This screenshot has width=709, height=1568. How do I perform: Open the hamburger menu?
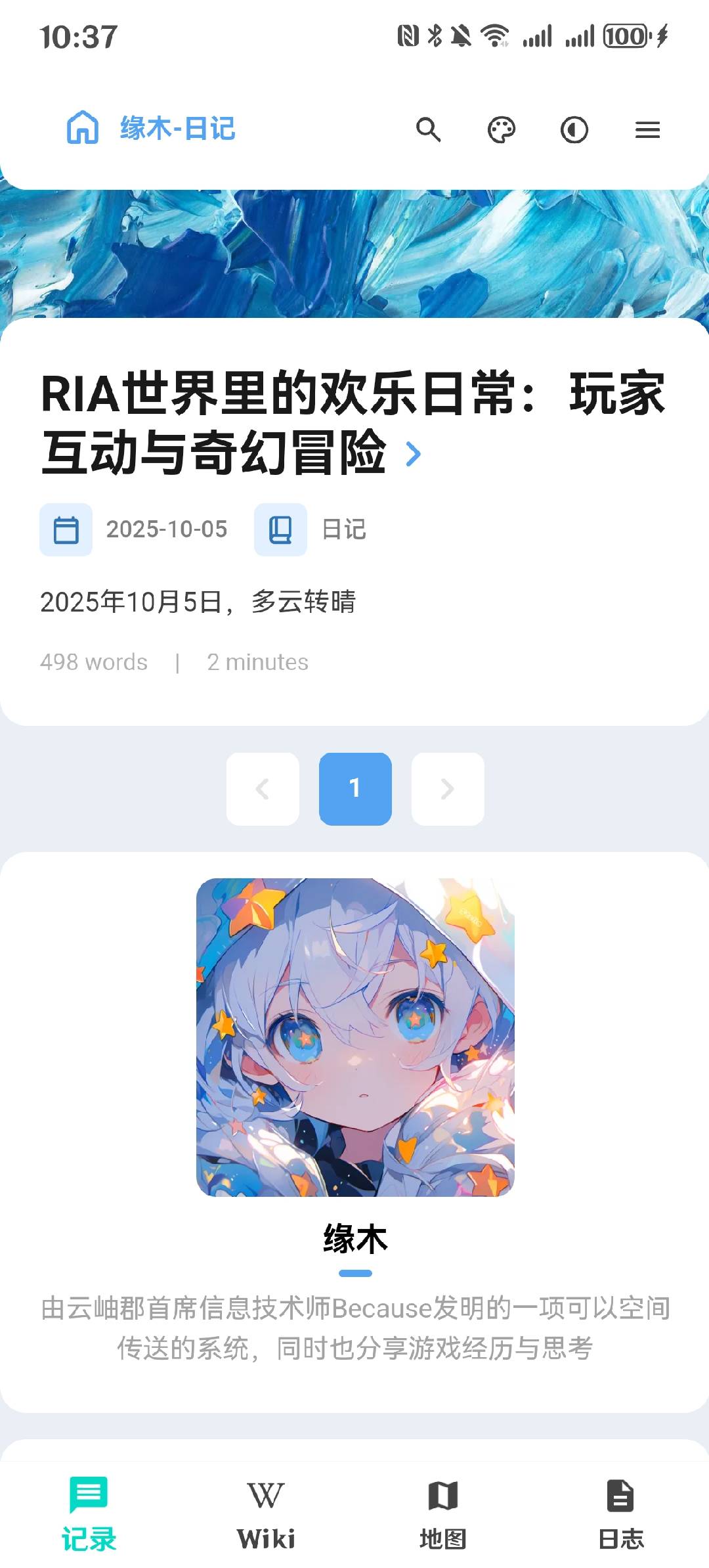647,129
